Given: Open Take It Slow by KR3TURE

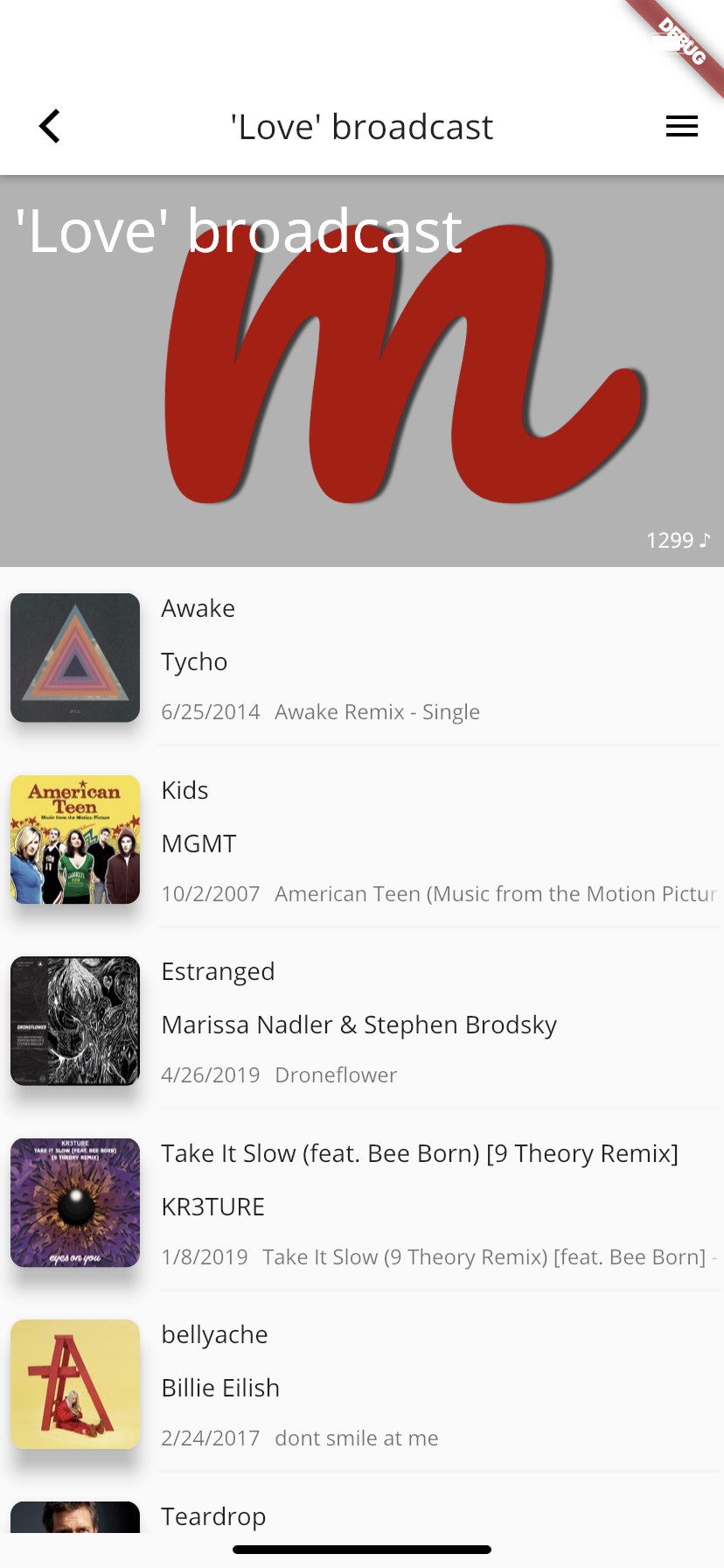Looking at the screenshot, I should pos(362,1203).
